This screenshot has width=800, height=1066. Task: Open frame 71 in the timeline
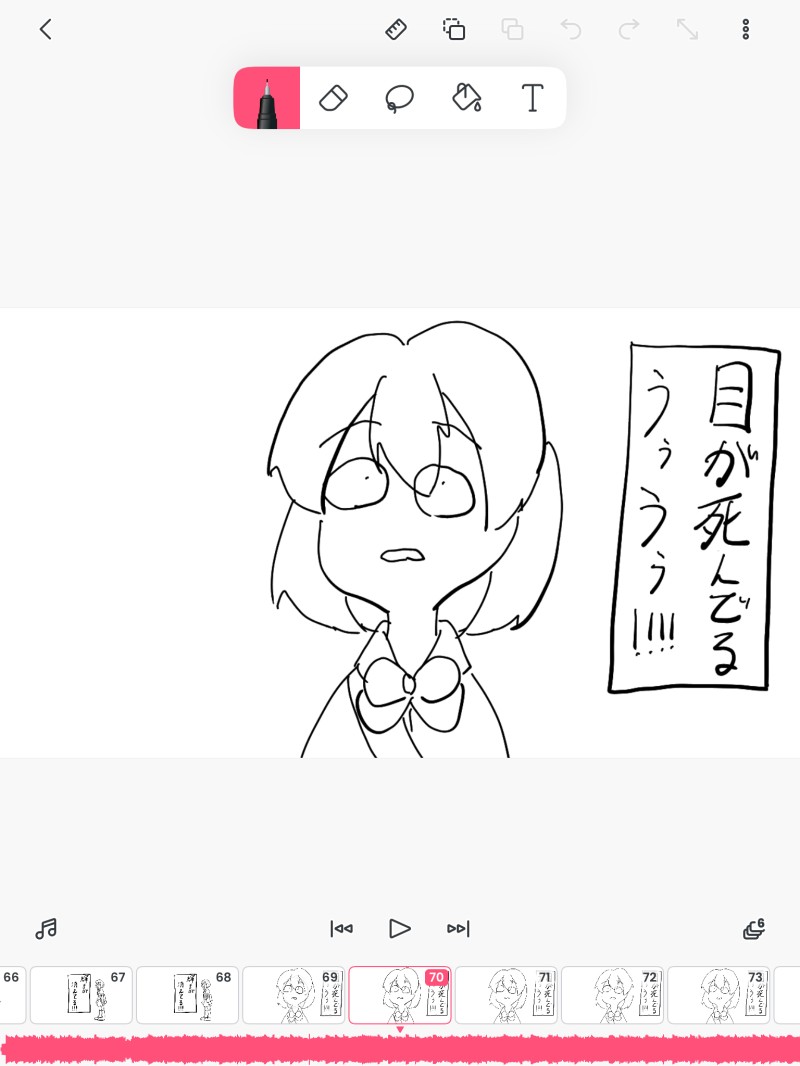pos(506,995)
